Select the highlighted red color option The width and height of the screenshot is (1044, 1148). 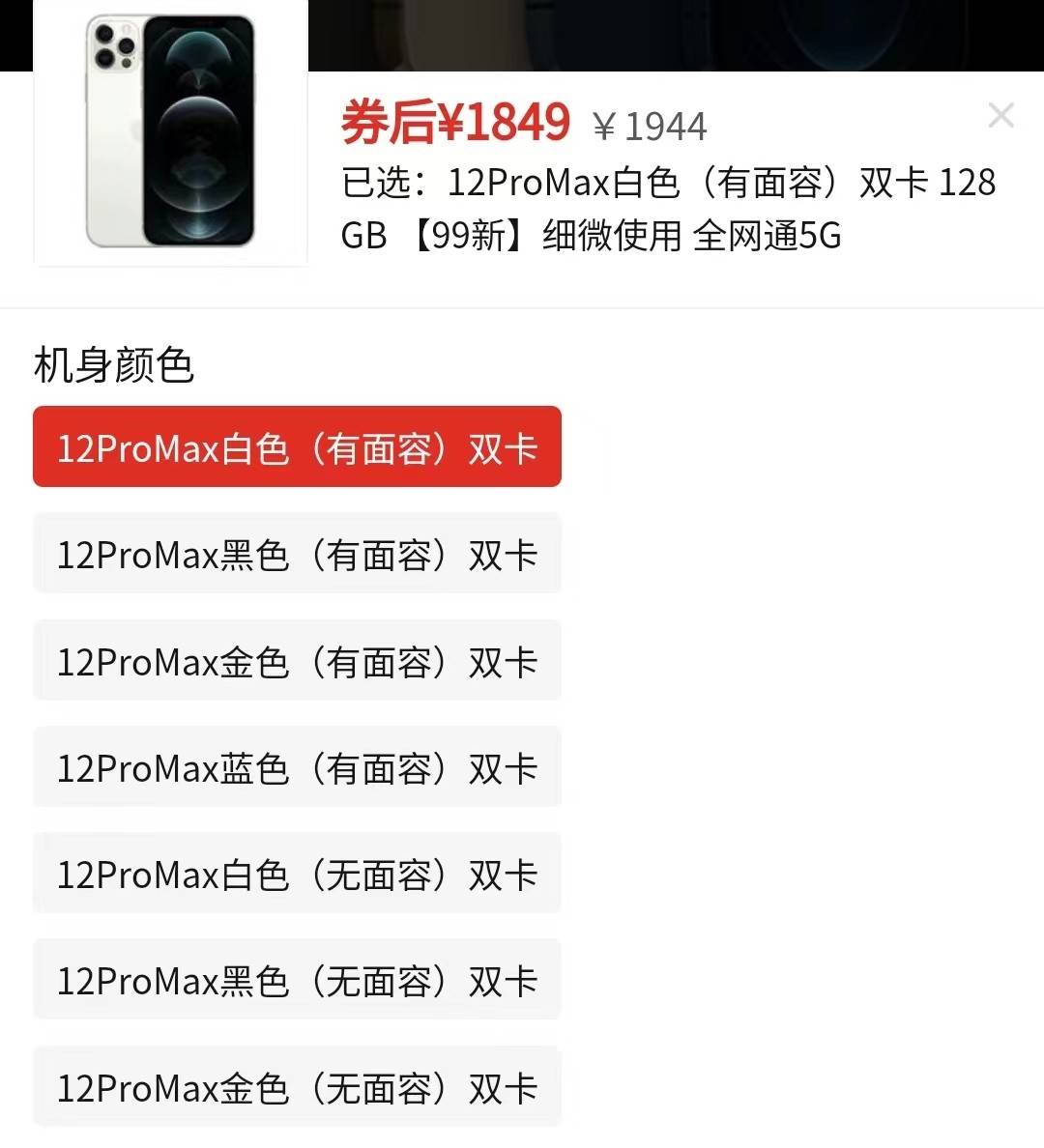(297, 447)
